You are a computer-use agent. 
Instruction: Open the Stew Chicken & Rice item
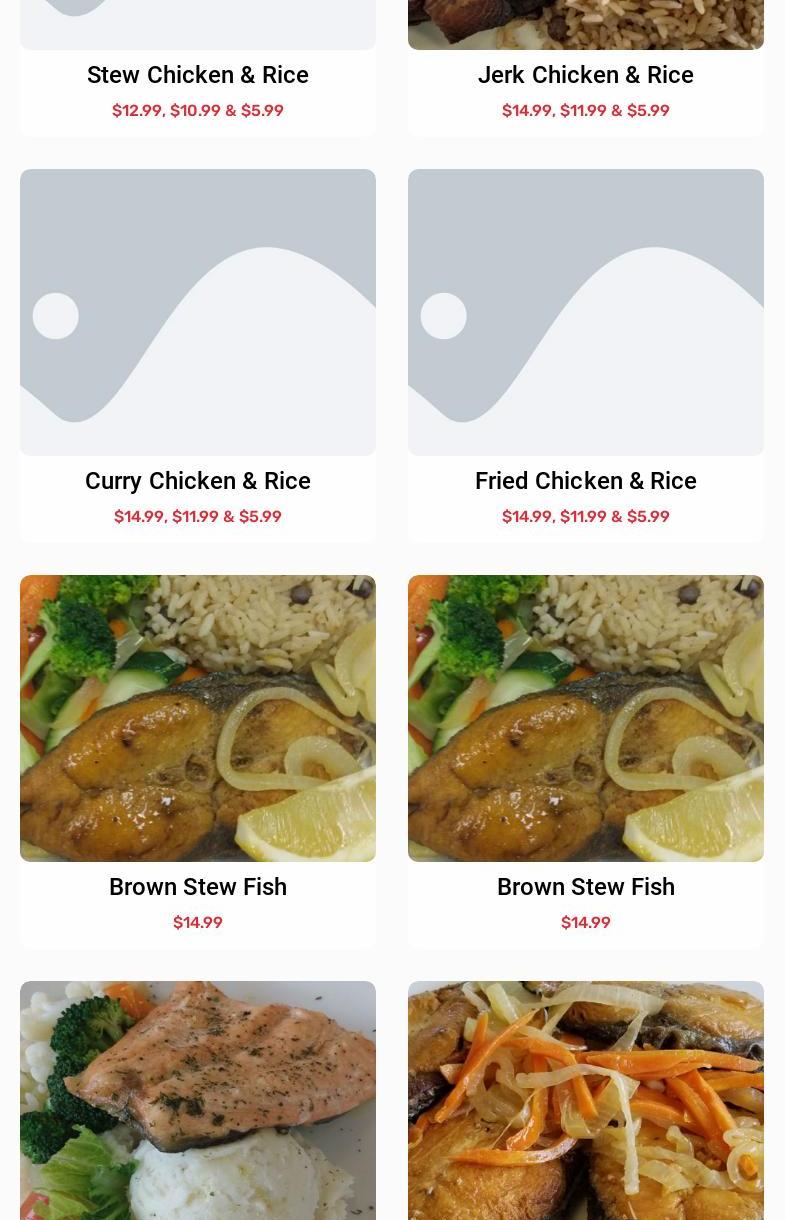[x=198, y=75]
